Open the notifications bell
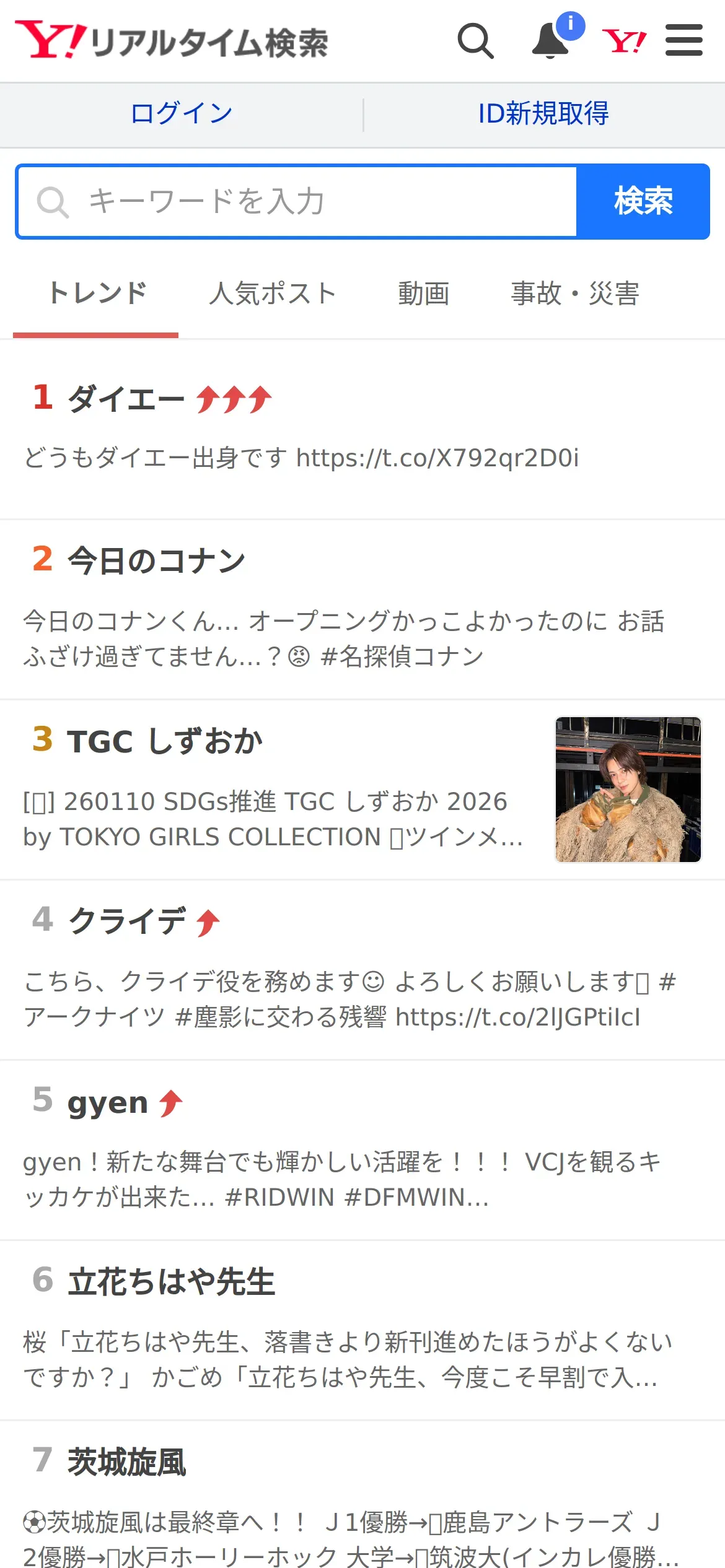The height and width of the screenshot is (1568, 725). (551, 41)
